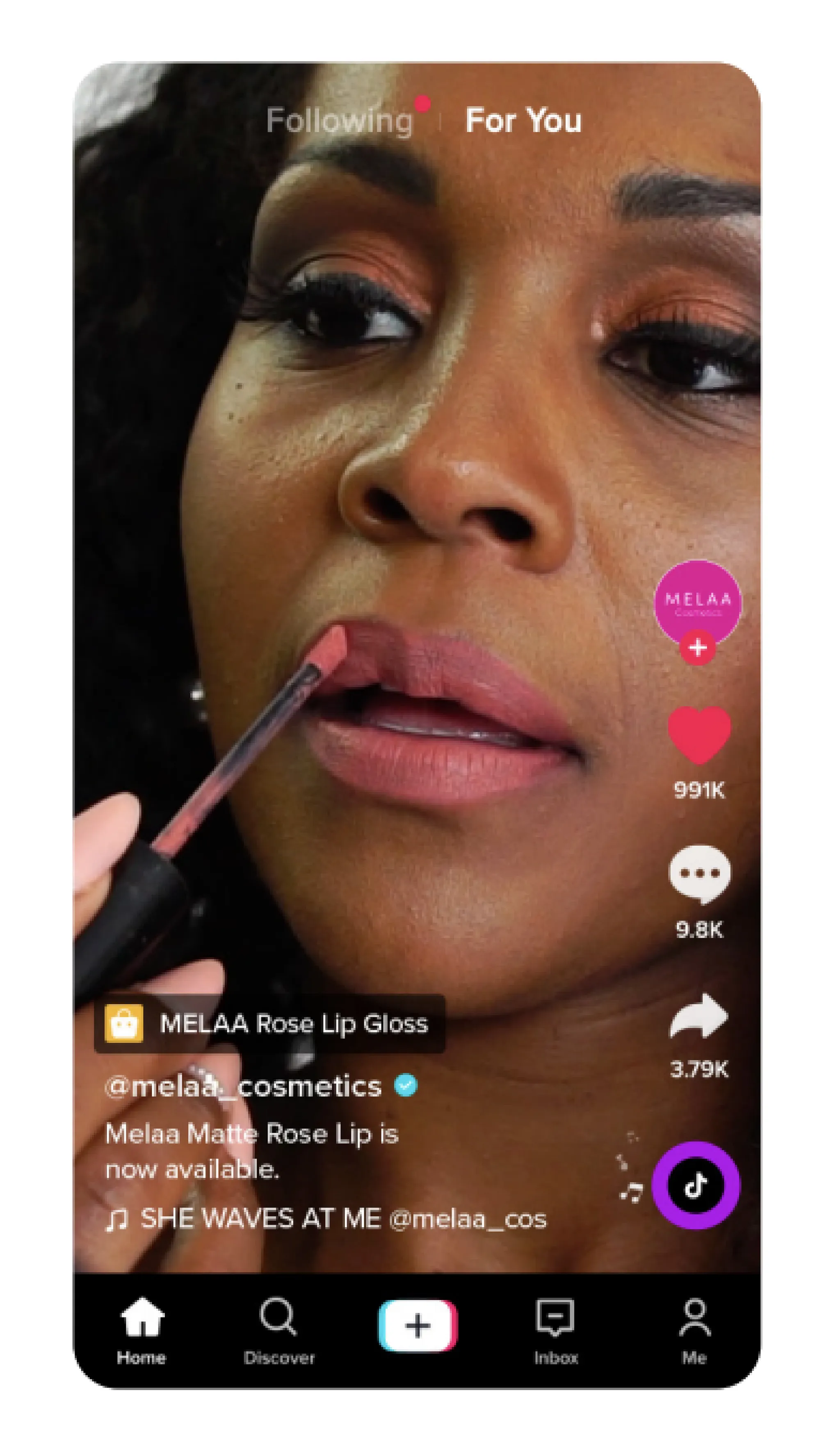
Task: Switch to the Following feed
Action: click(x=340, y=121)
